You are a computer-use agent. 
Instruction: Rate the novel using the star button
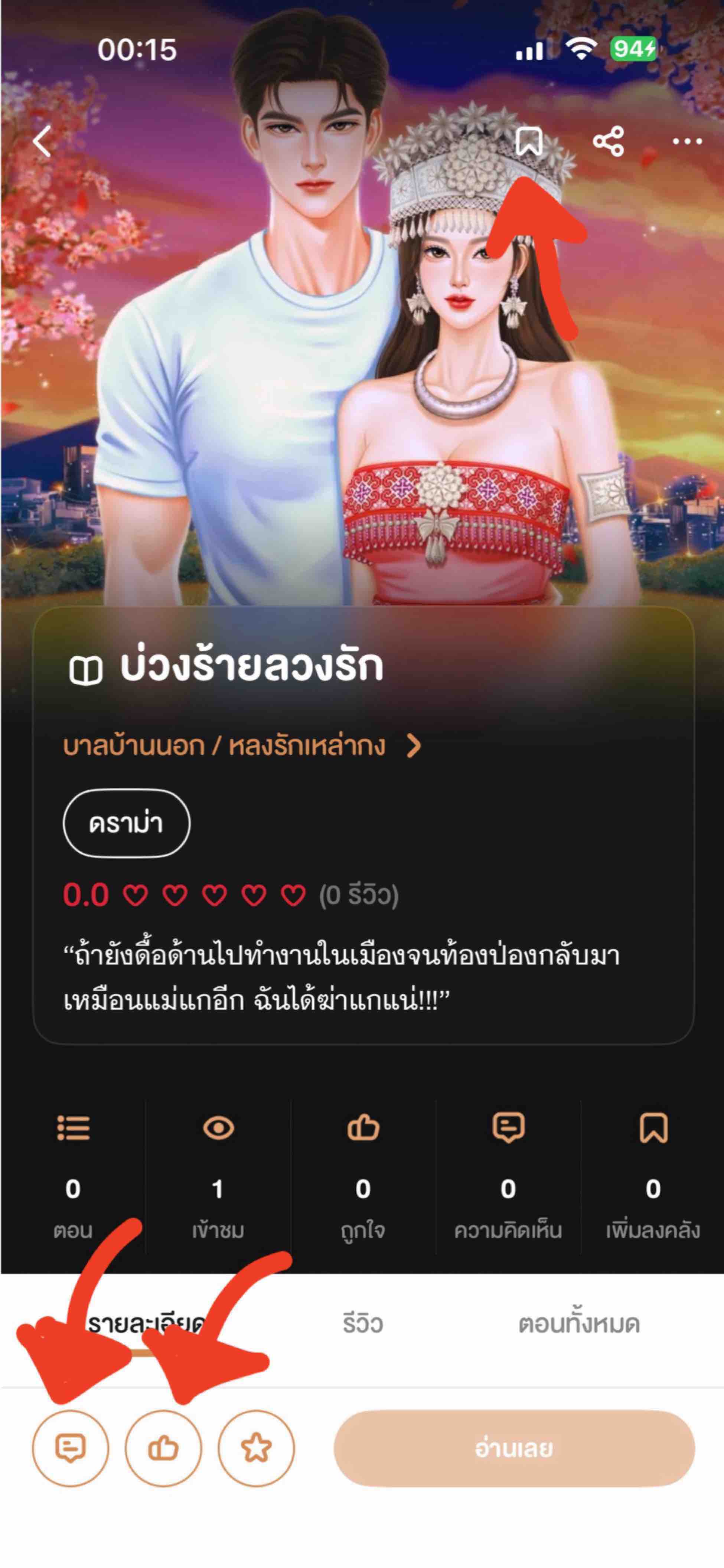256,1448
